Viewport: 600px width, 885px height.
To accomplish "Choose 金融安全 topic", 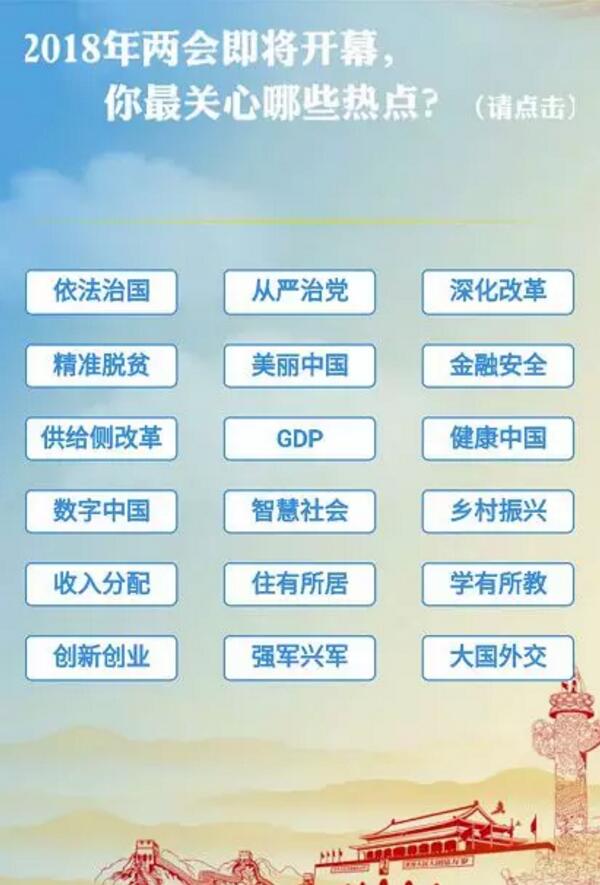I will (x=498, y=365).
